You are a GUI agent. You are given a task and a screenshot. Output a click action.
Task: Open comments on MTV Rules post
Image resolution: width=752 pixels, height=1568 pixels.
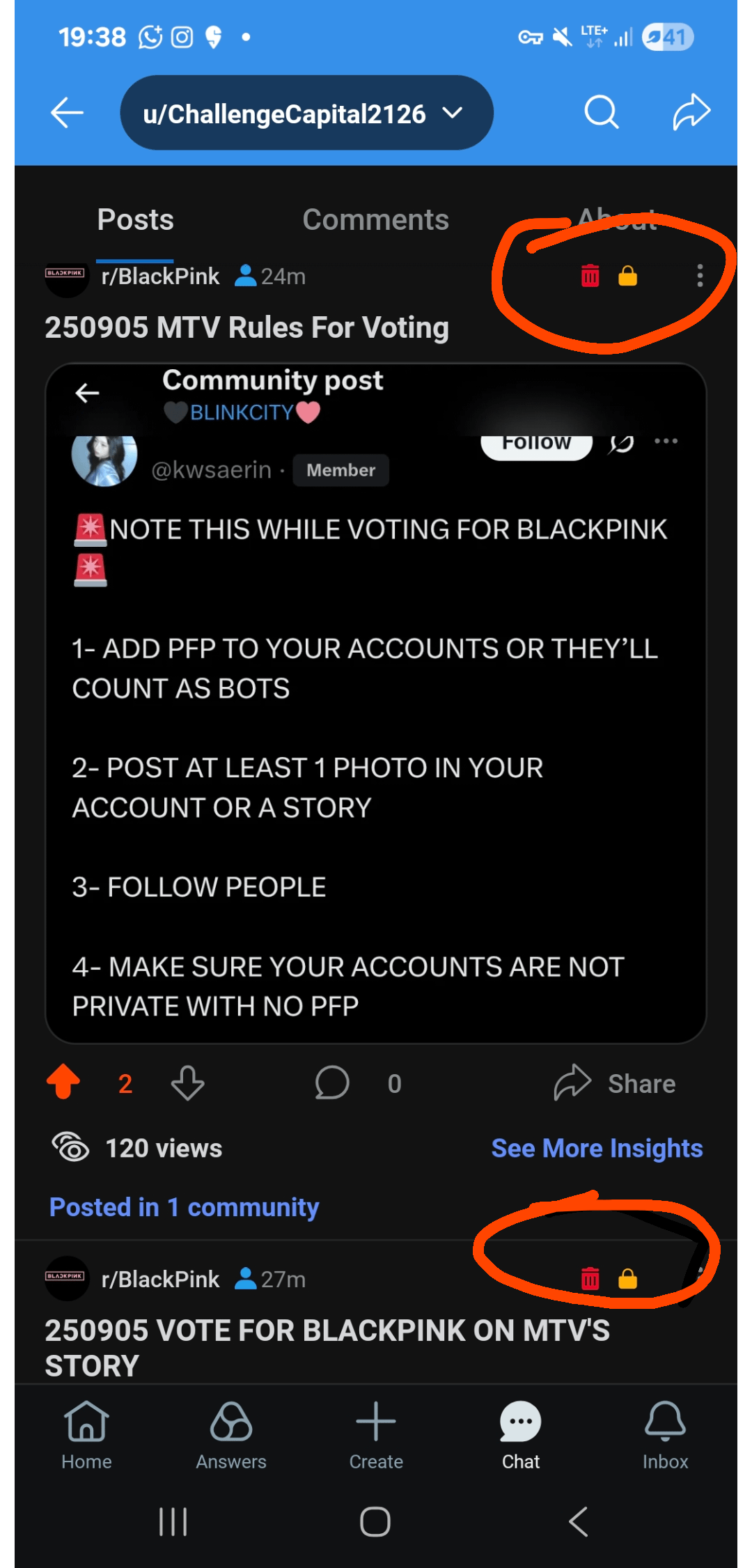332,1083
